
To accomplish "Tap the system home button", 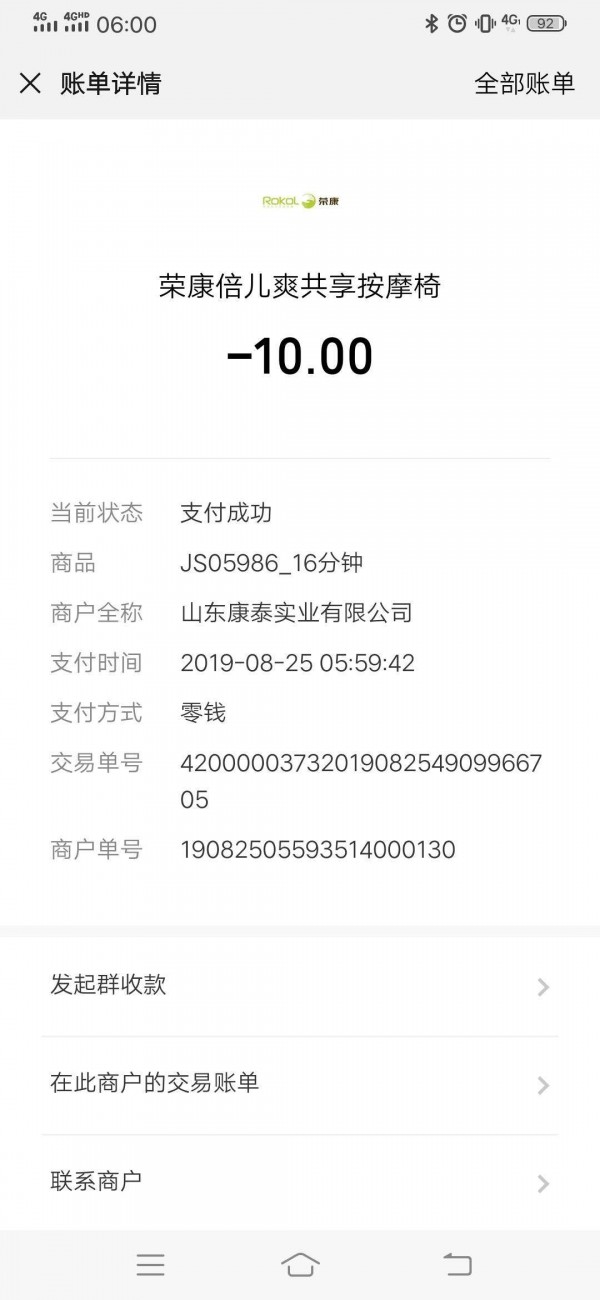I will 300,1264.
